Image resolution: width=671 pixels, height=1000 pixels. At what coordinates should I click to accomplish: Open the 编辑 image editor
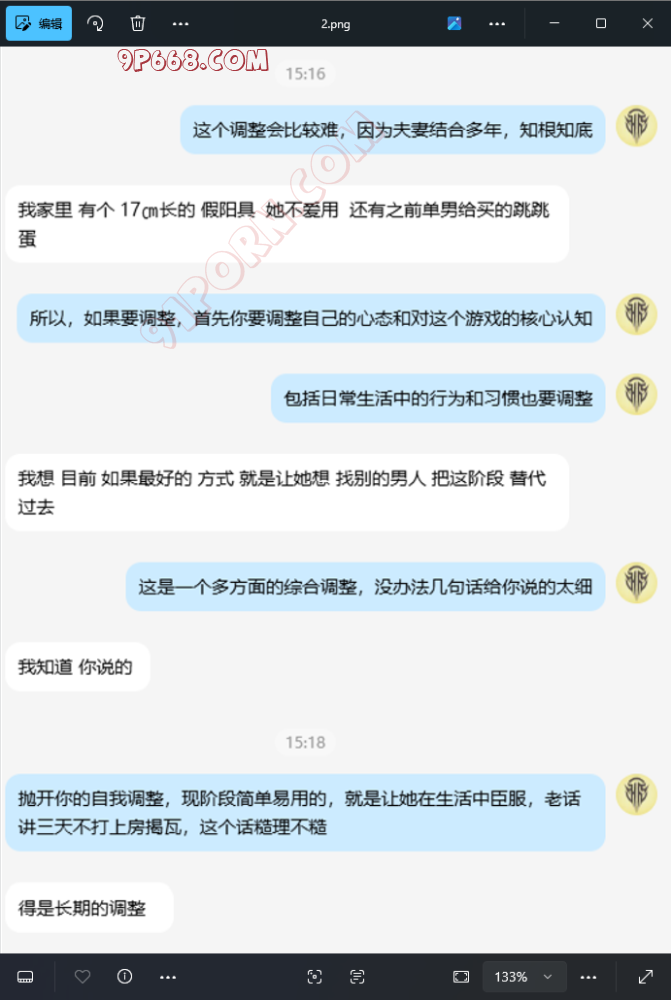[x=39, y=23]
